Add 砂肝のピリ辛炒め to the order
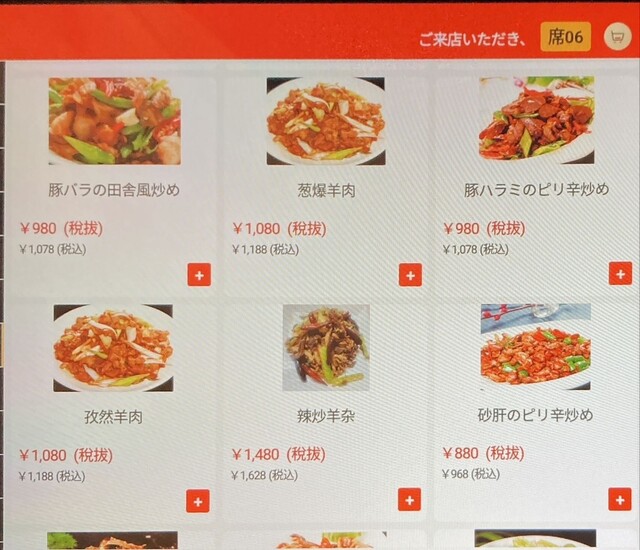 point(620,498)
